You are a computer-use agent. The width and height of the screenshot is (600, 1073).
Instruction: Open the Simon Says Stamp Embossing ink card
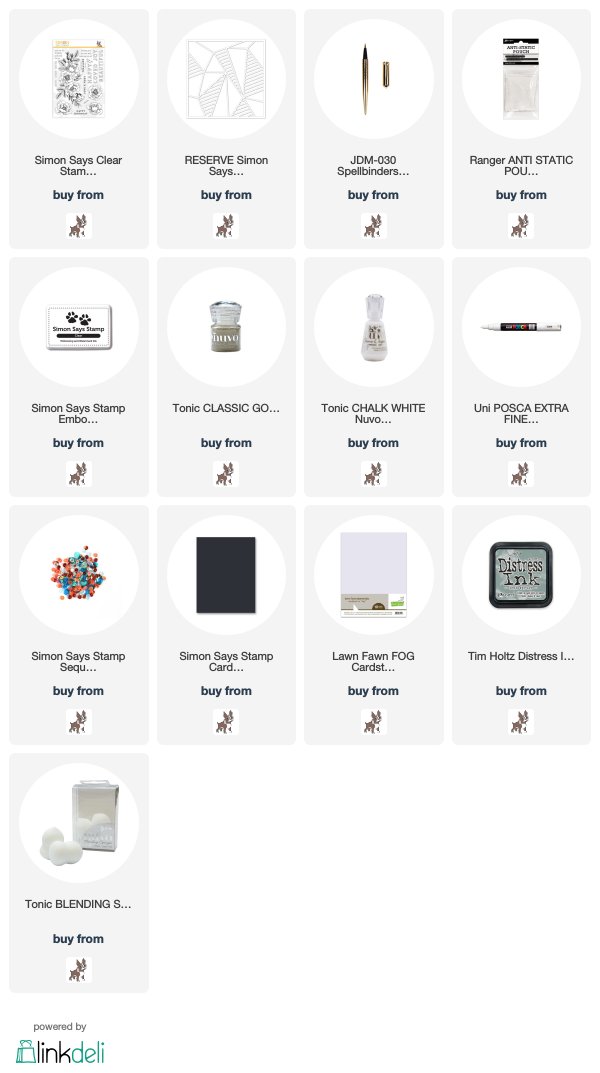(x=79, y=377)
